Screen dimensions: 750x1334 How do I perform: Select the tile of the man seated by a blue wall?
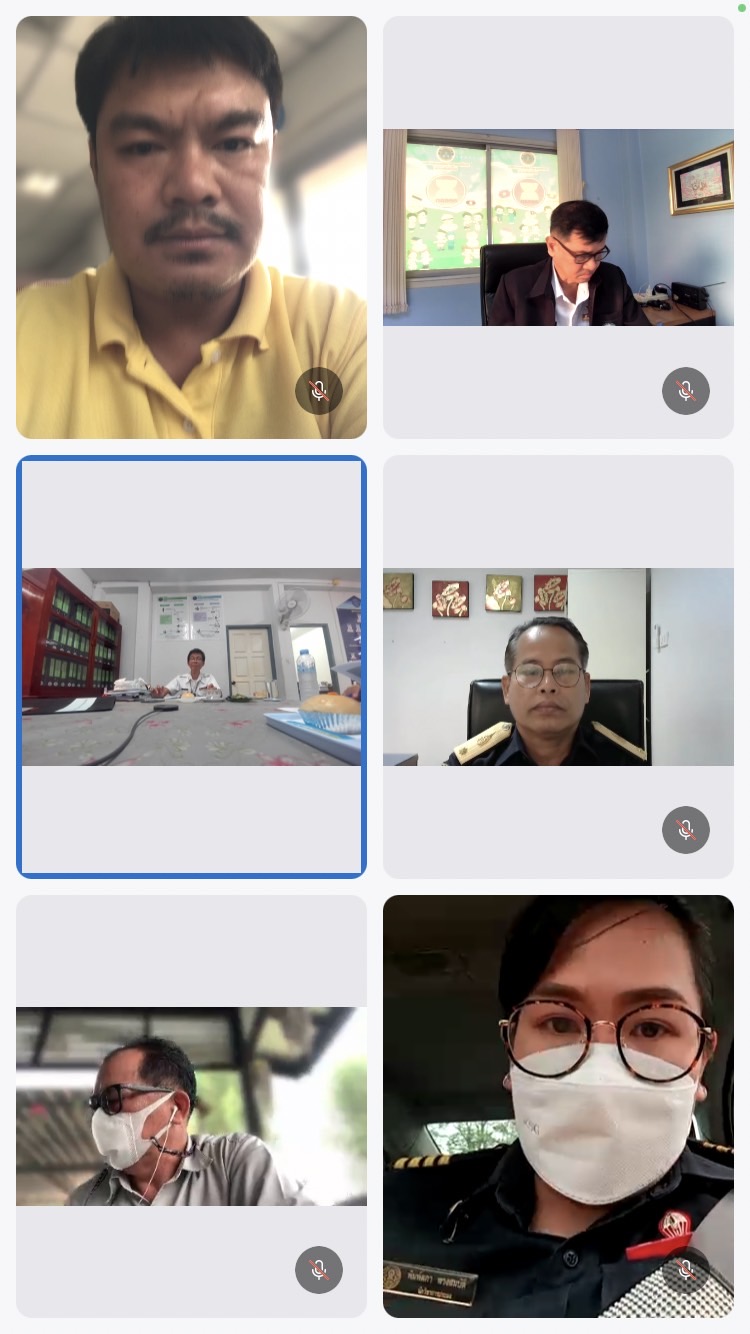coord(558,227)
